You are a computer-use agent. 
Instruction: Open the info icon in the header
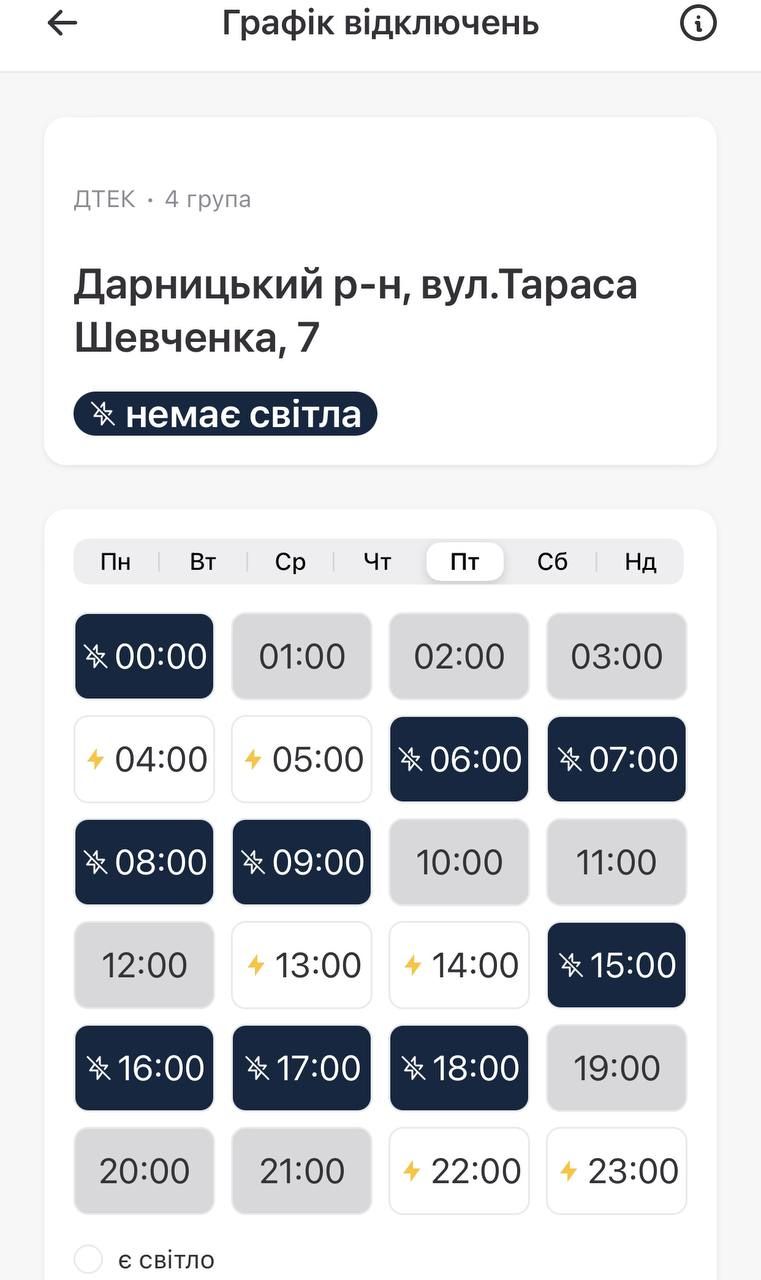tap(699, 22)
